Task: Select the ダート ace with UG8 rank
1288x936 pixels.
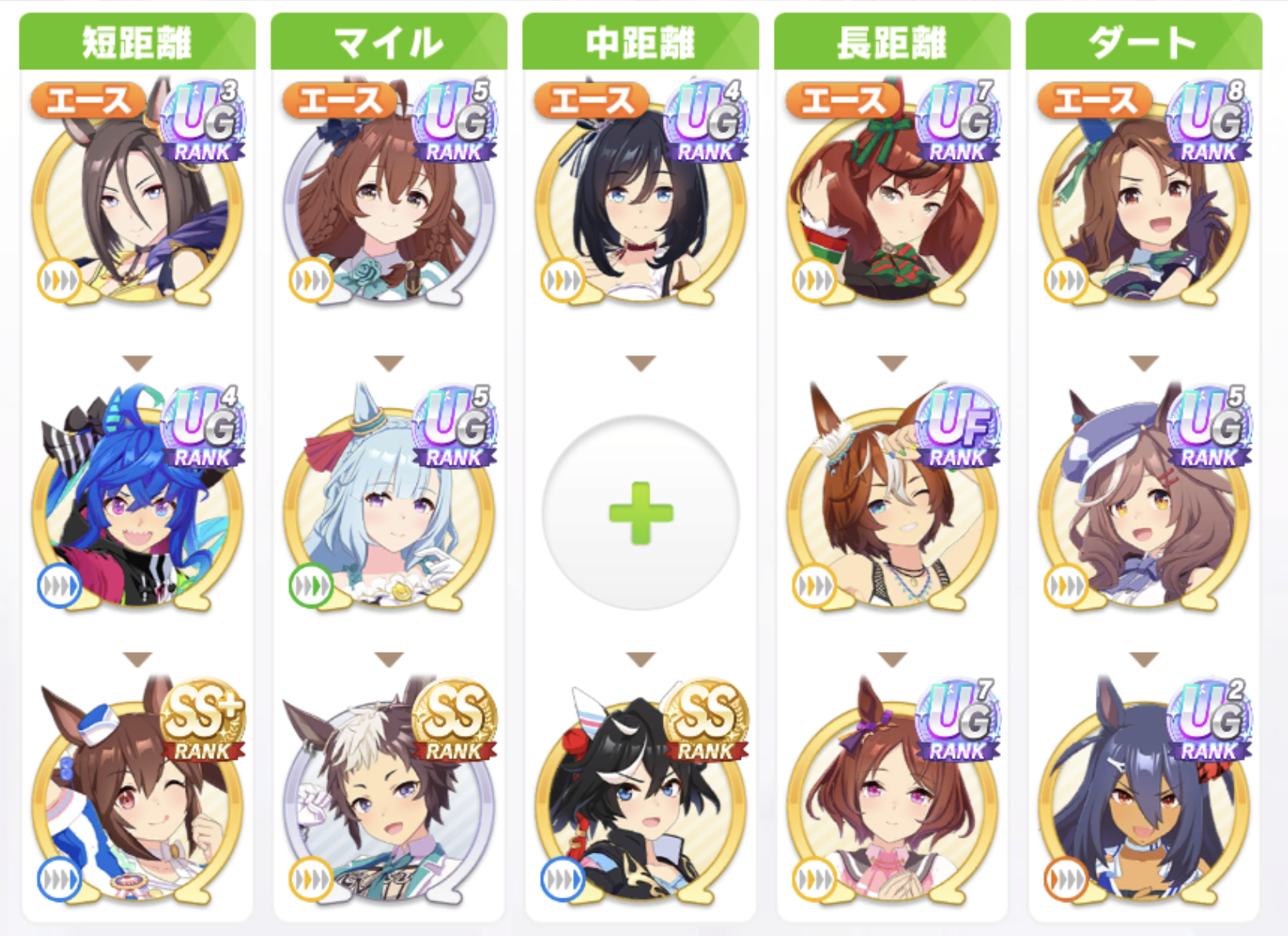Action: [x=1143, y=209]
